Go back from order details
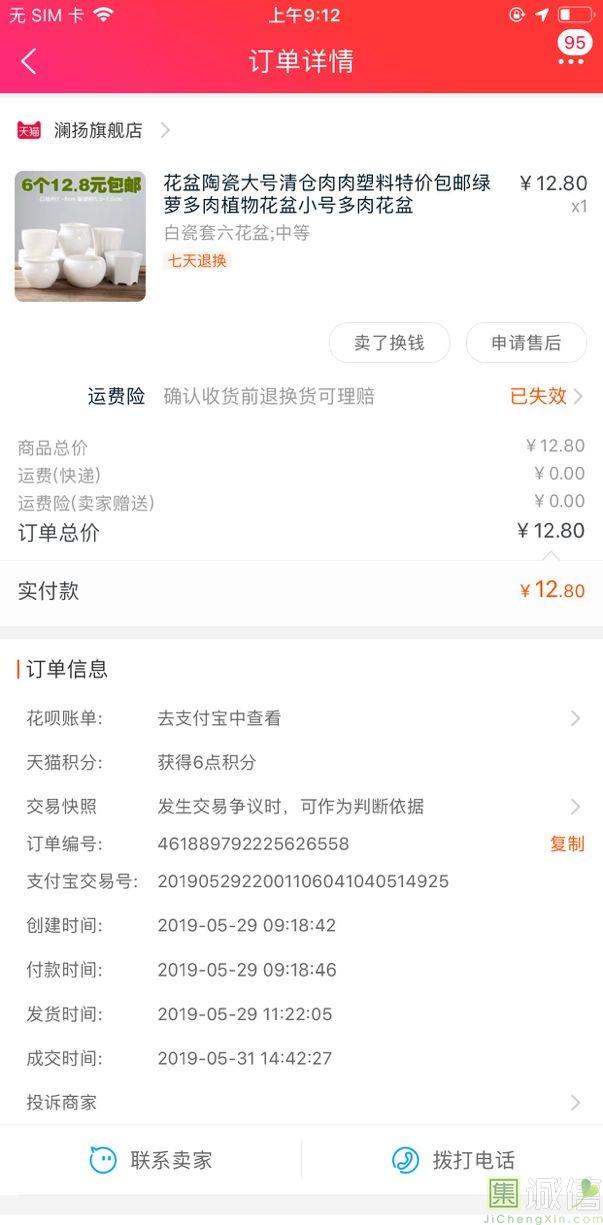Screen dimensions: 603x1225 coord(28,61)
